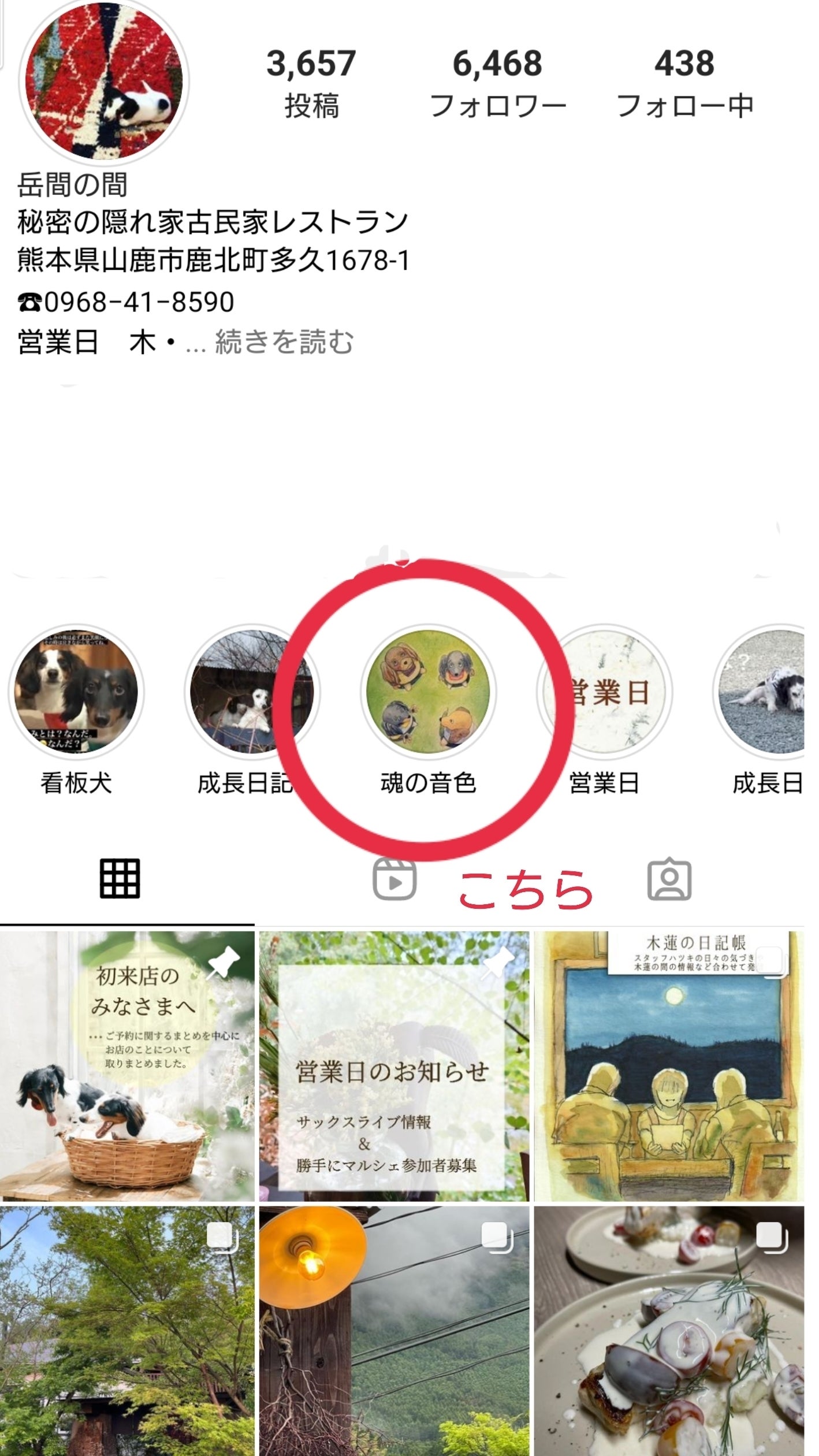The height and width of the screenshot is (1456, 819).
Task: Tap the profile picture of 岳間の間
Action: (104, 81)
